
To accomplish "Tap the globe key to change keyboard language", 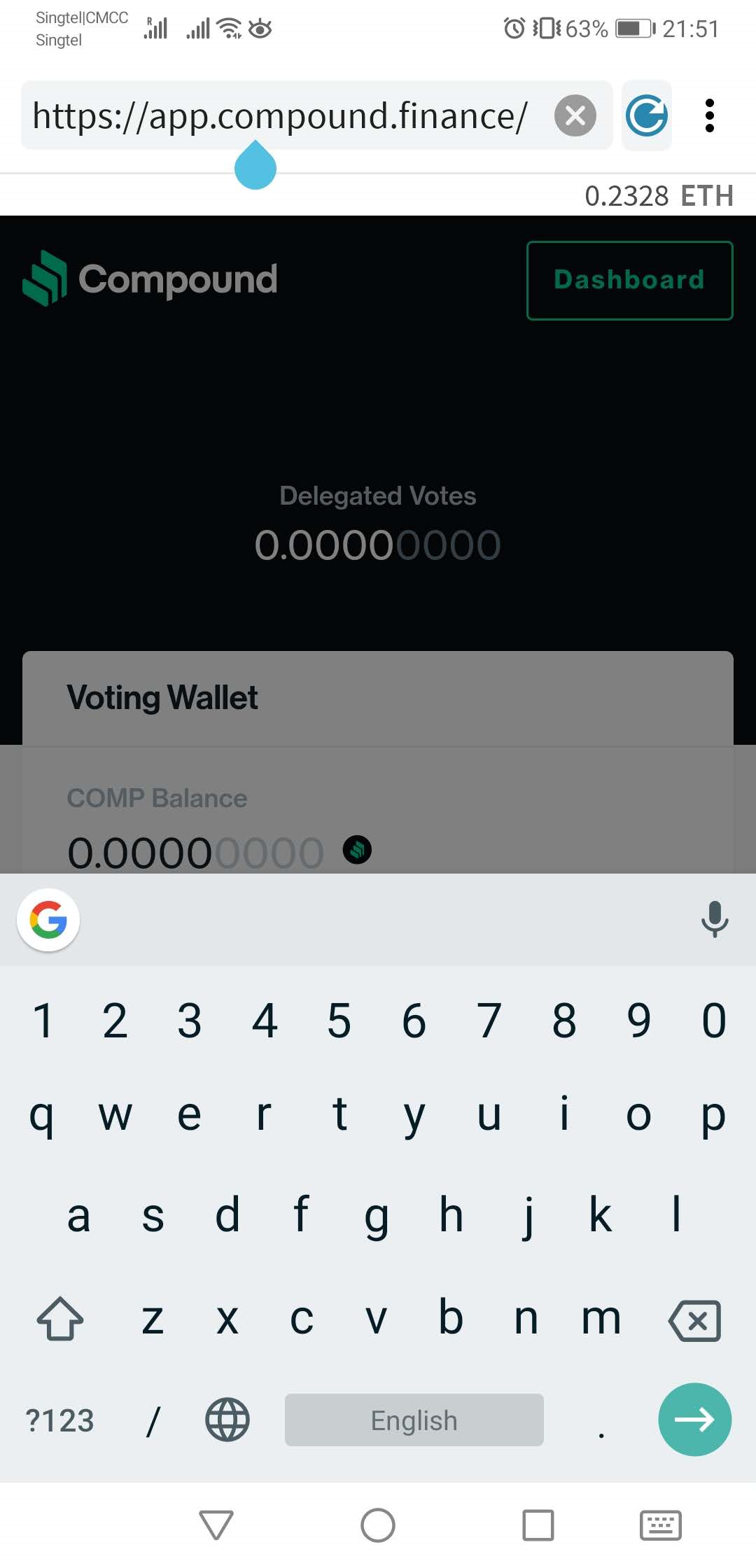I will 226,1420.
